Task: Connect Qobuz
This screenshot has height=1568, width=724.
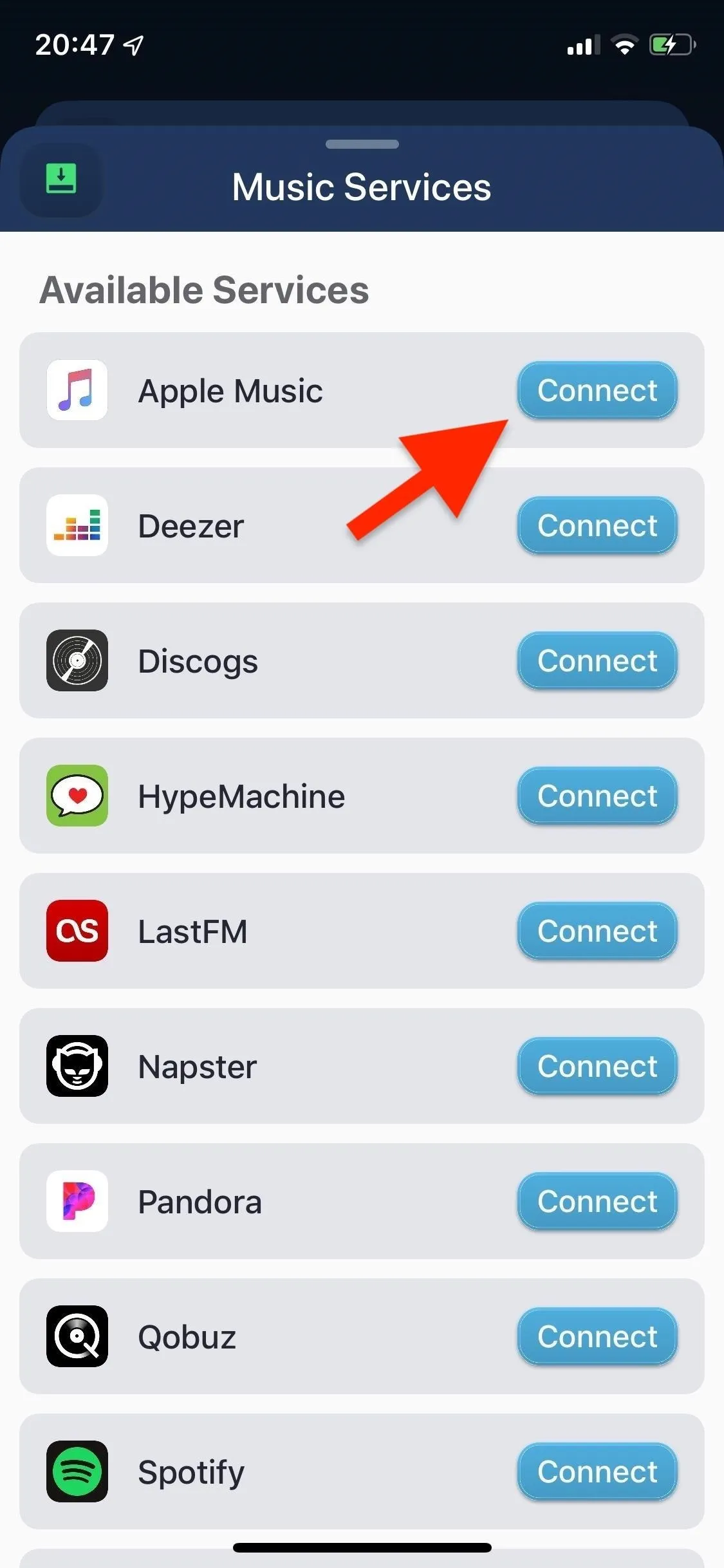Action: 597,1336
